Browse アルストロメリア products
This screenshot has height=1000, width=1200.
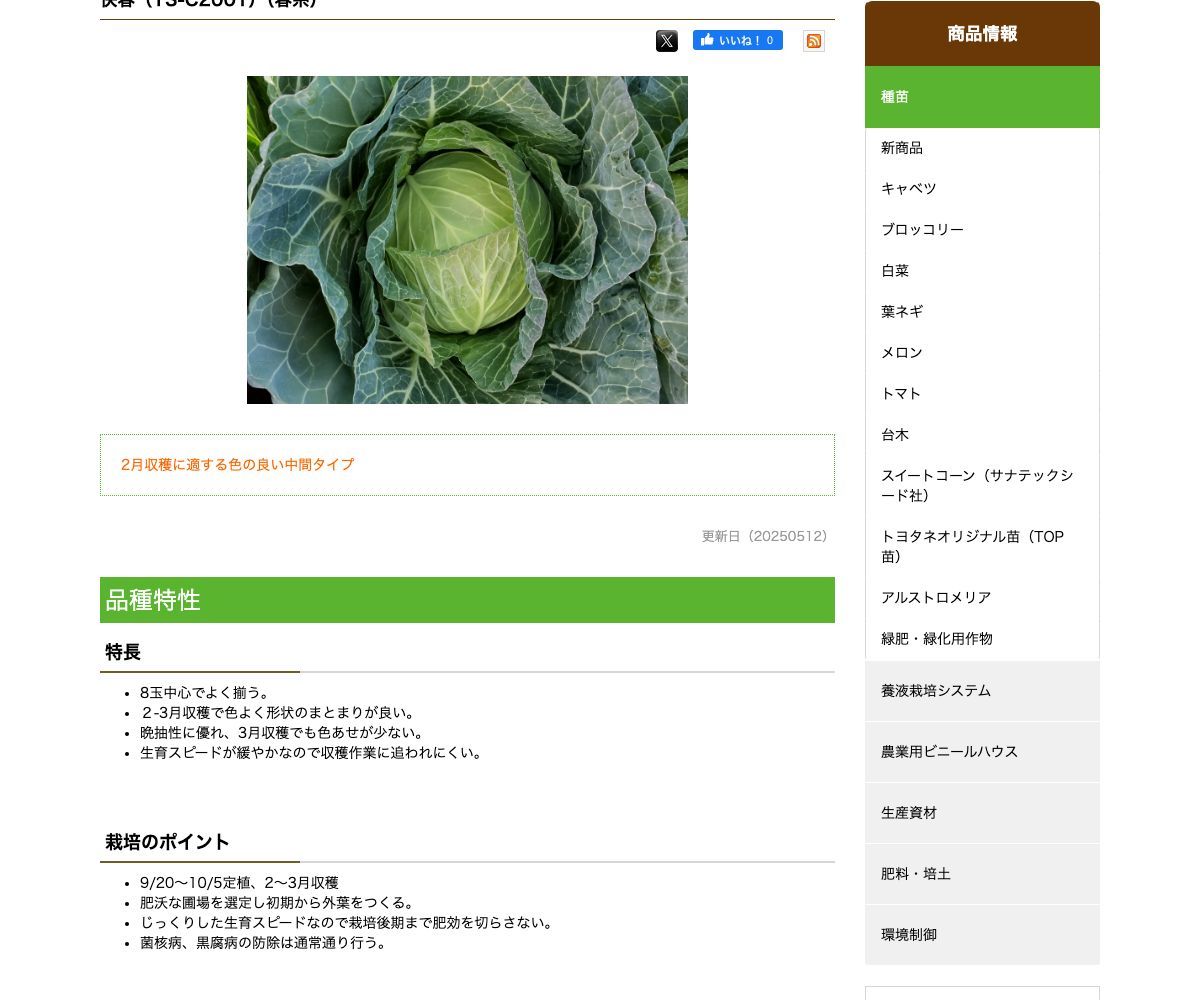(936, 598)
